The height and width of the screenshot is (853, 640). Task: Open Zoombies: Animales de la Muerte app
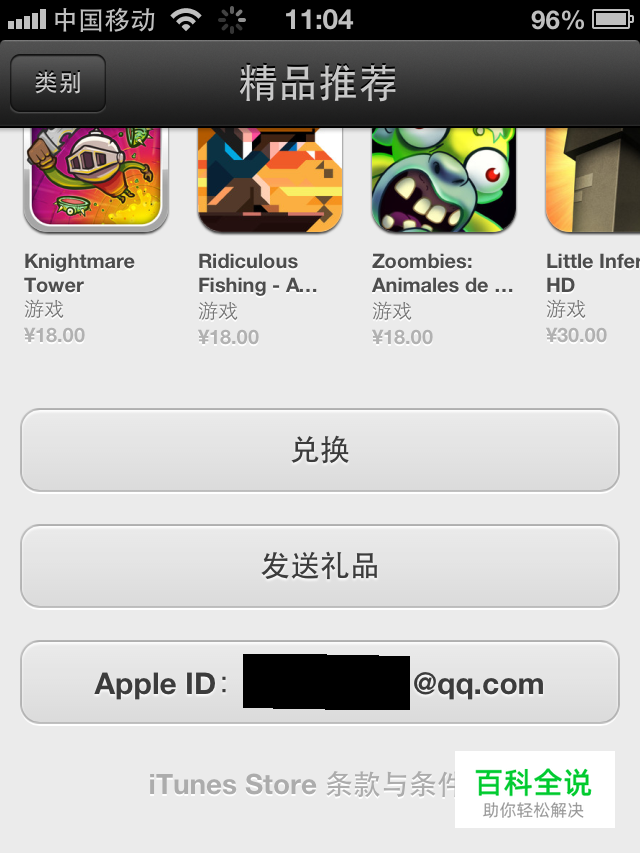coord(443,178)
